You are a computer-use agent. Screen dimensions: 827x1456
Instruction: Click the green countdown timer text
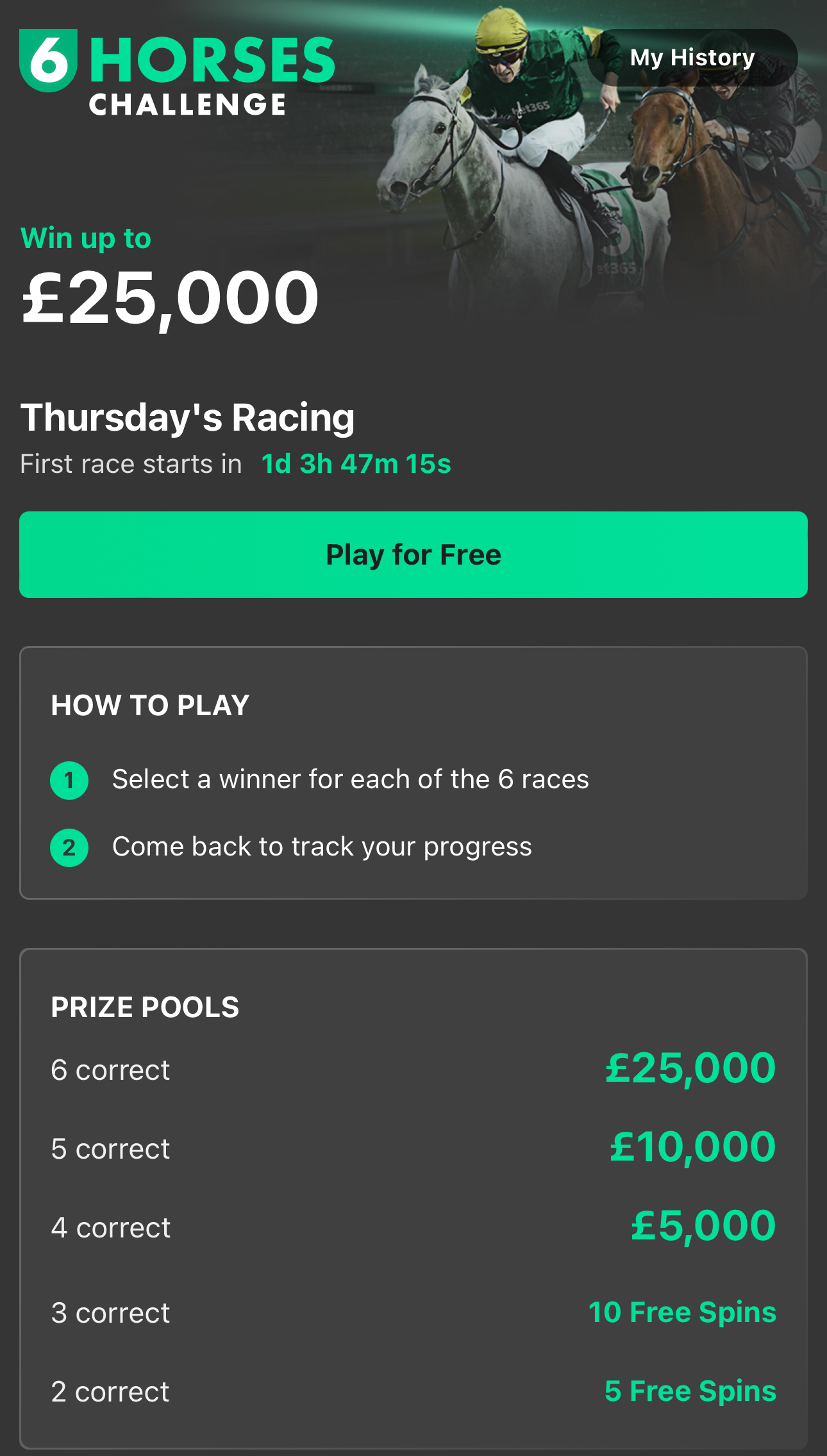tap(355, 463)
